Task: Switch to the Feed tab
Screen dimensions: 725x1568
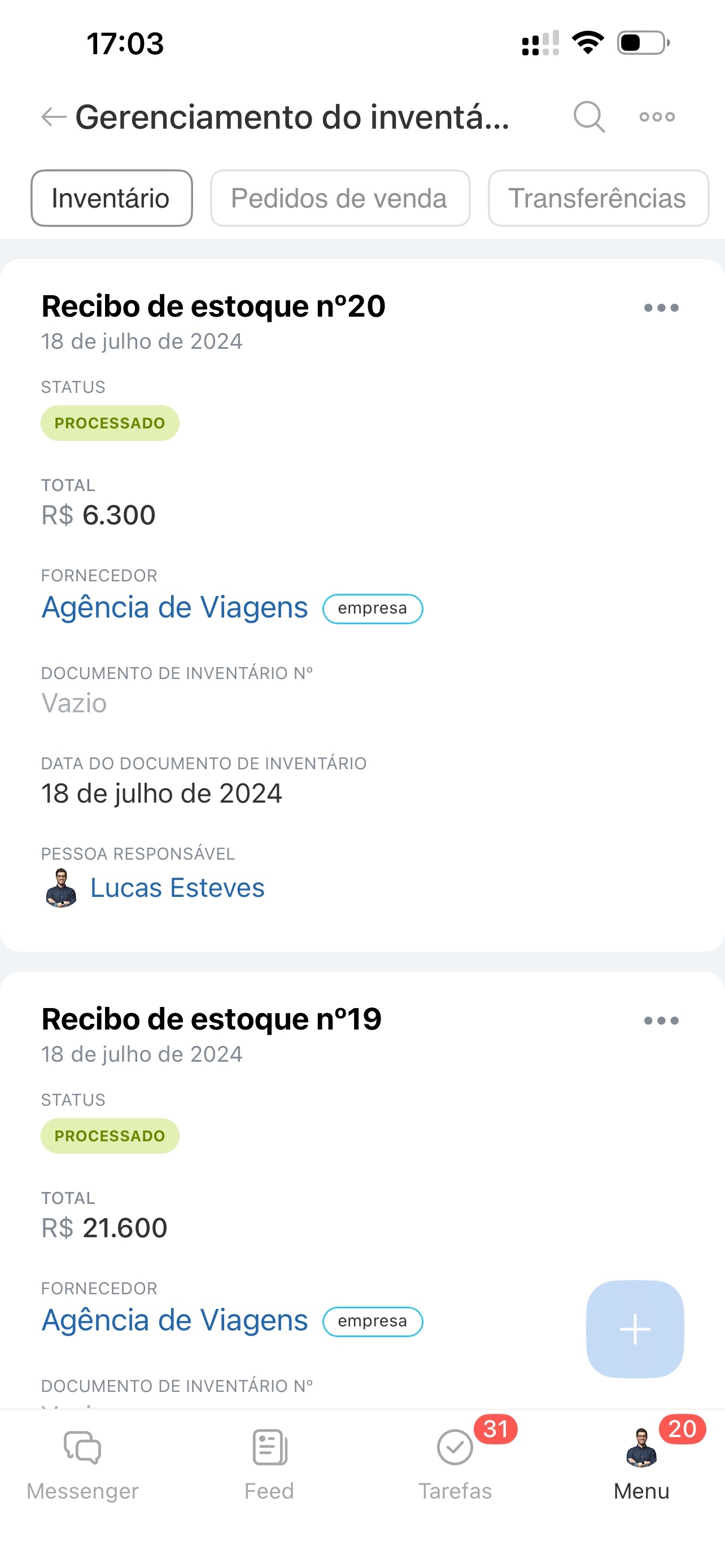Action: [269, 1464]
